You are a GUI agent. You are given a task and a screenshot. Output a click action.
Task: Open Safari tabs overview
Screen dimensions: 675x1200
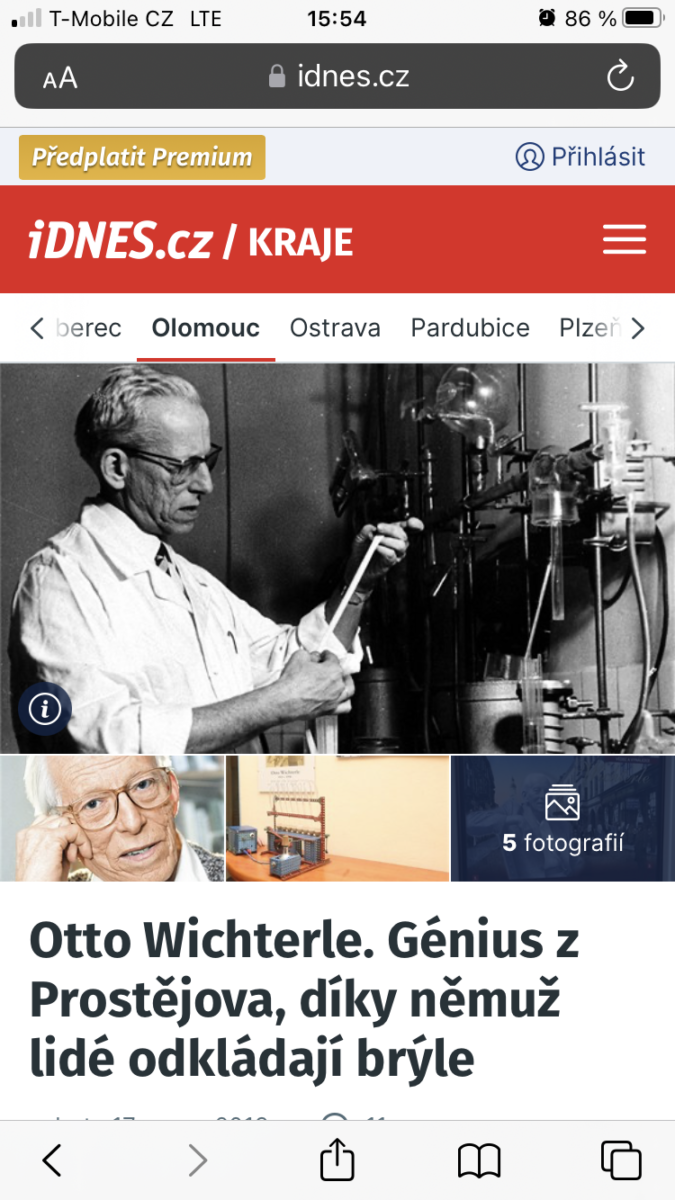point(620,1160)
